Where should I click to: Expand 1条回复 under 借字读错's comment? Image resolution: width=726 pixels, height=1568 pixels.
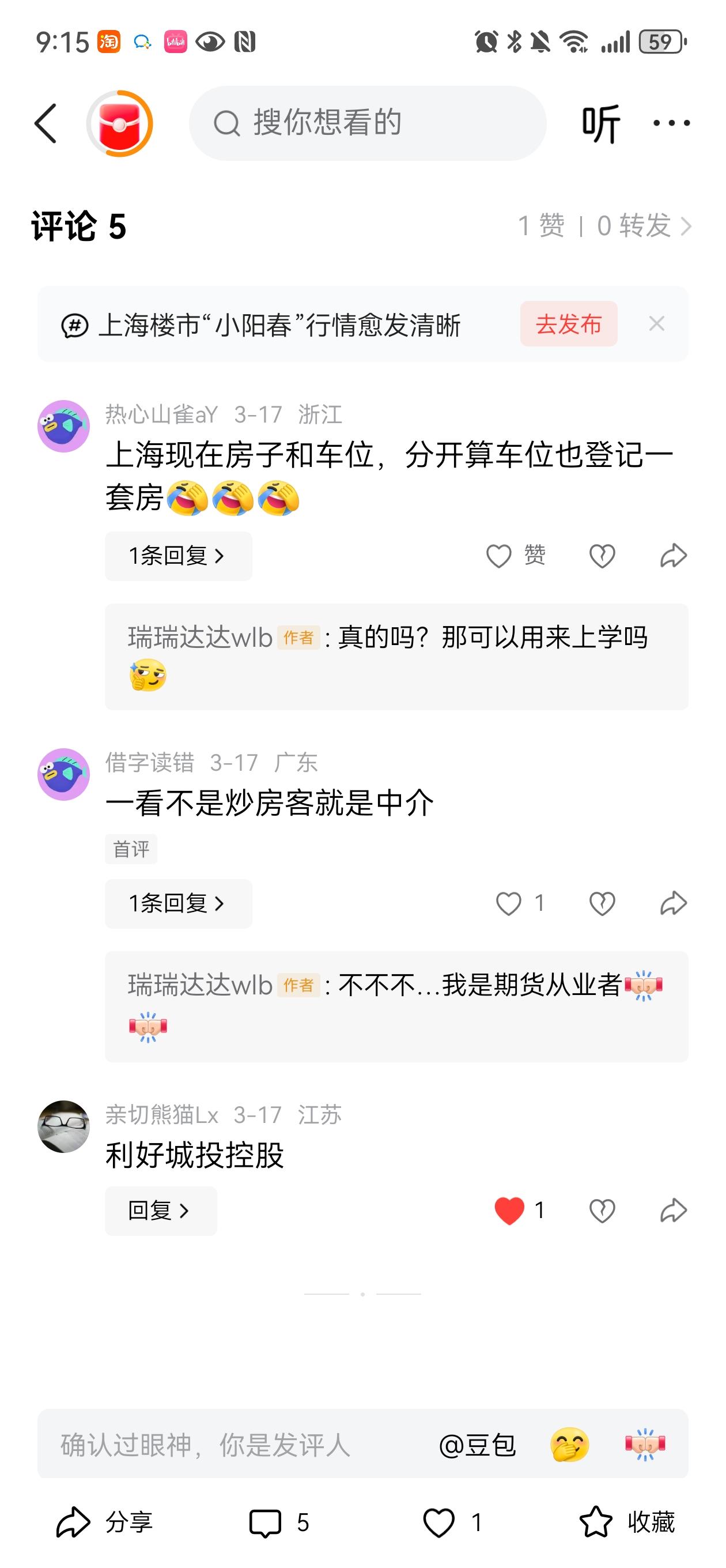click(178, 904)
